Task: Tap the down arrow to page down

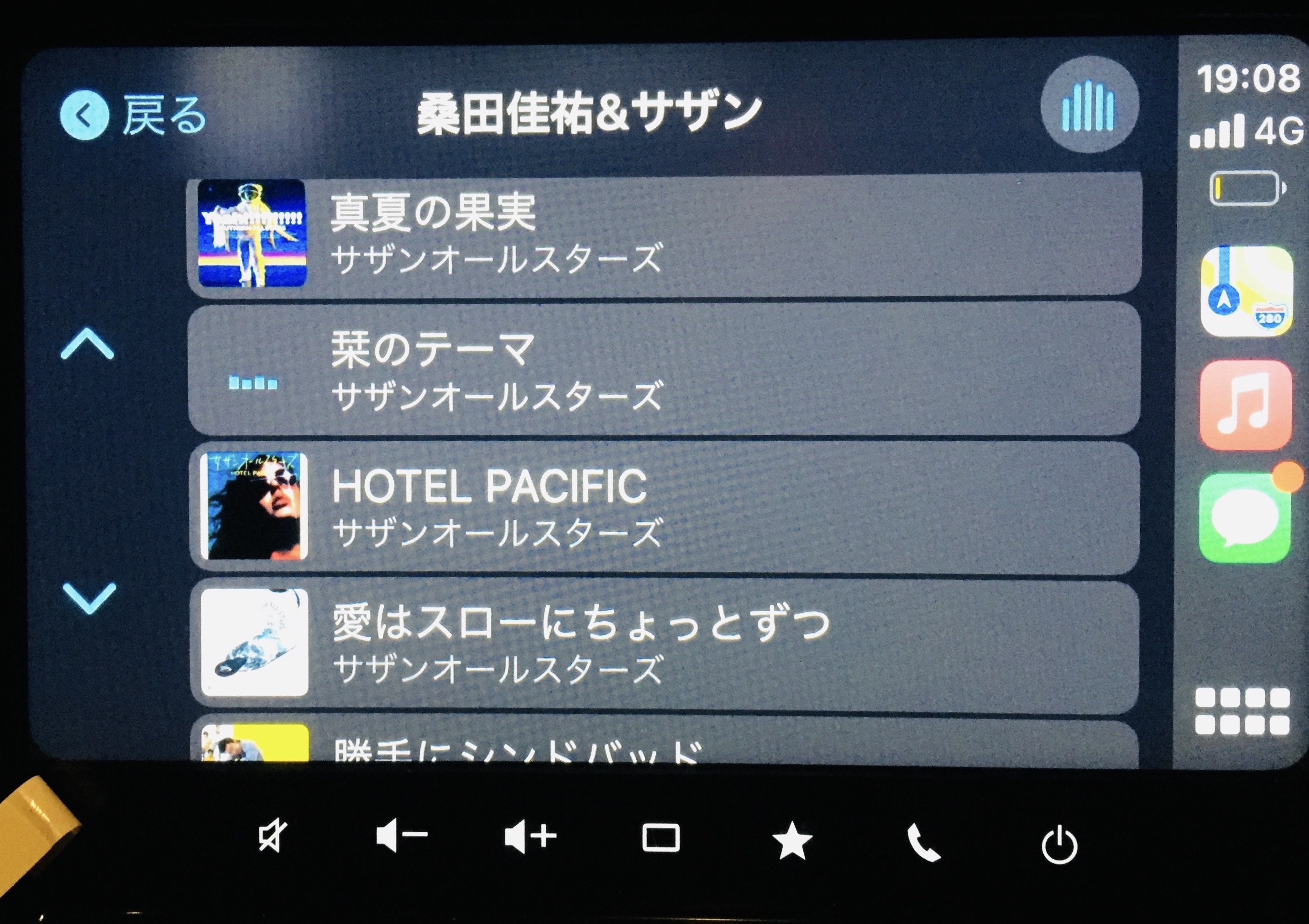Action: [x=89, y=598]
